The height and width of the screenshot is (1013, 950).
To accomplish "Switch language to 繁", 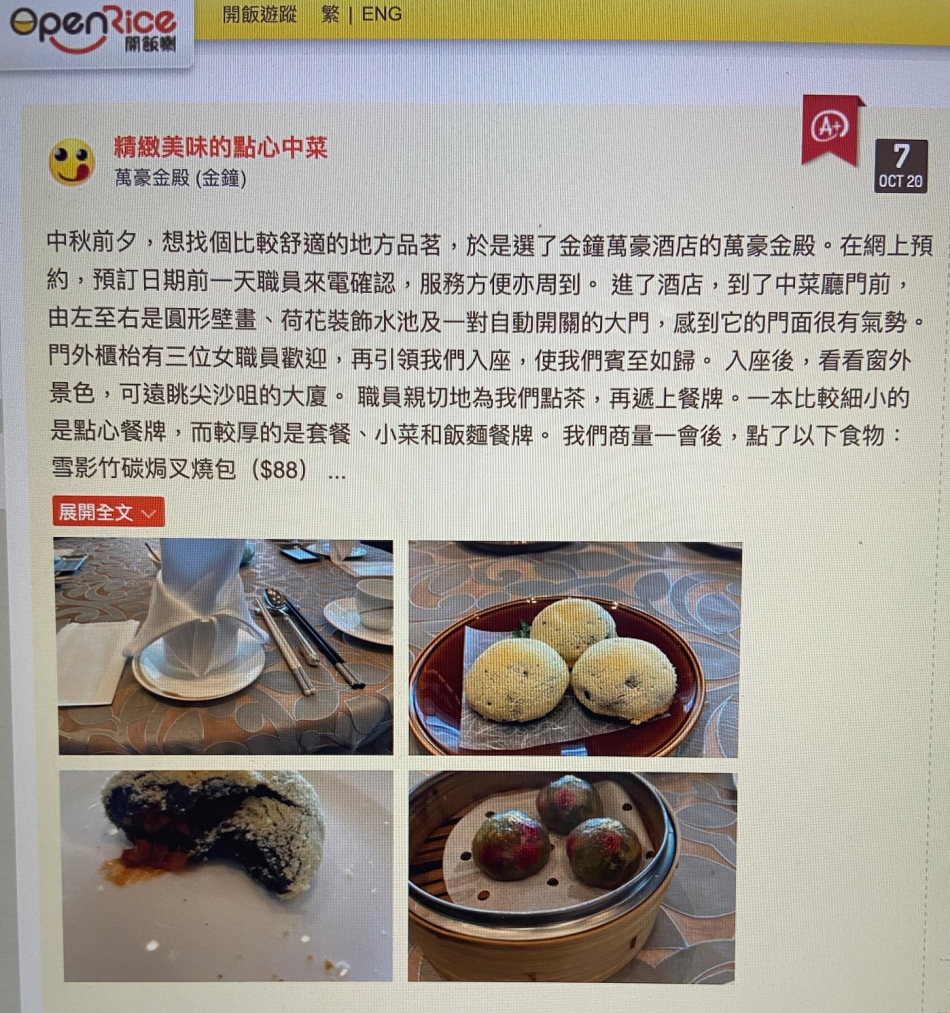I will [x=331, y=15].
